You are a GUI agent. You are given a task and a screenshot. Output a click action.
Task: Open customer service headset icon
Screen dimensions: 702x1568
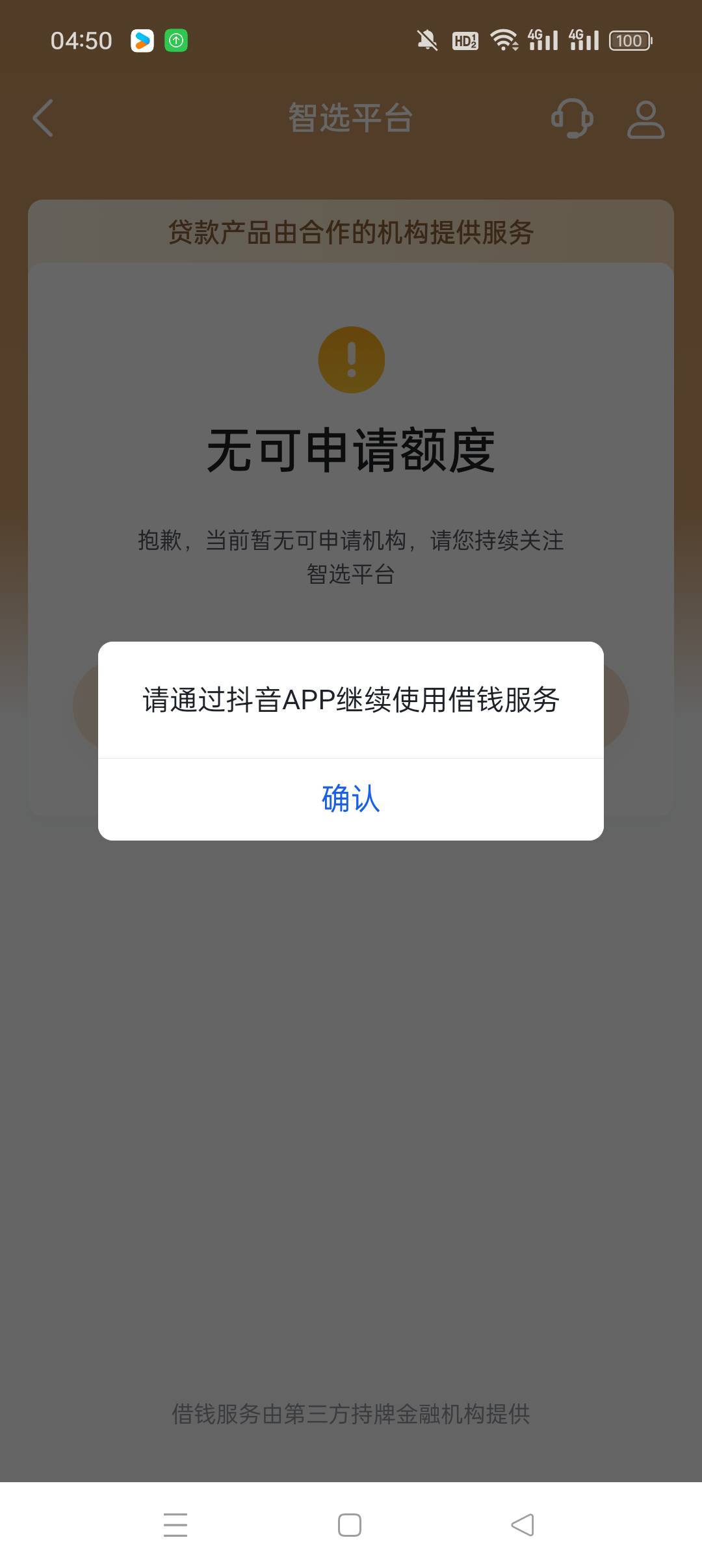pos(572,118)
